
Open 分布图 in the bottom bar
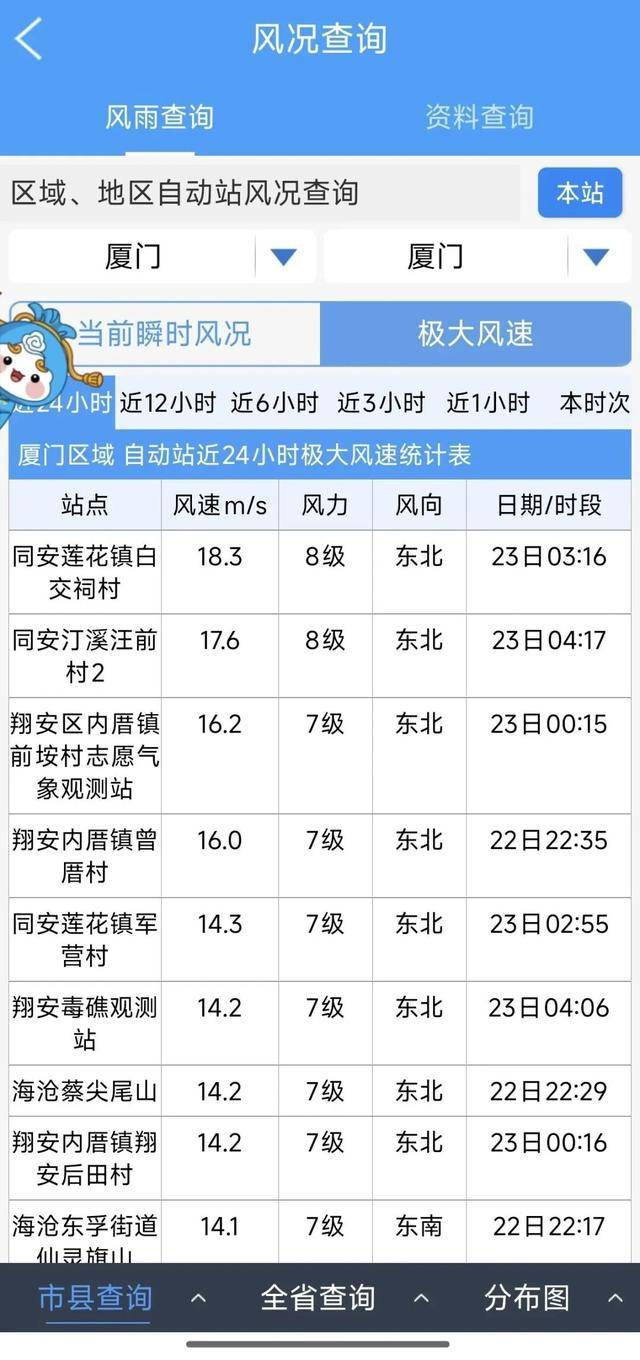pyautogui.click(x=527, y=1298)
